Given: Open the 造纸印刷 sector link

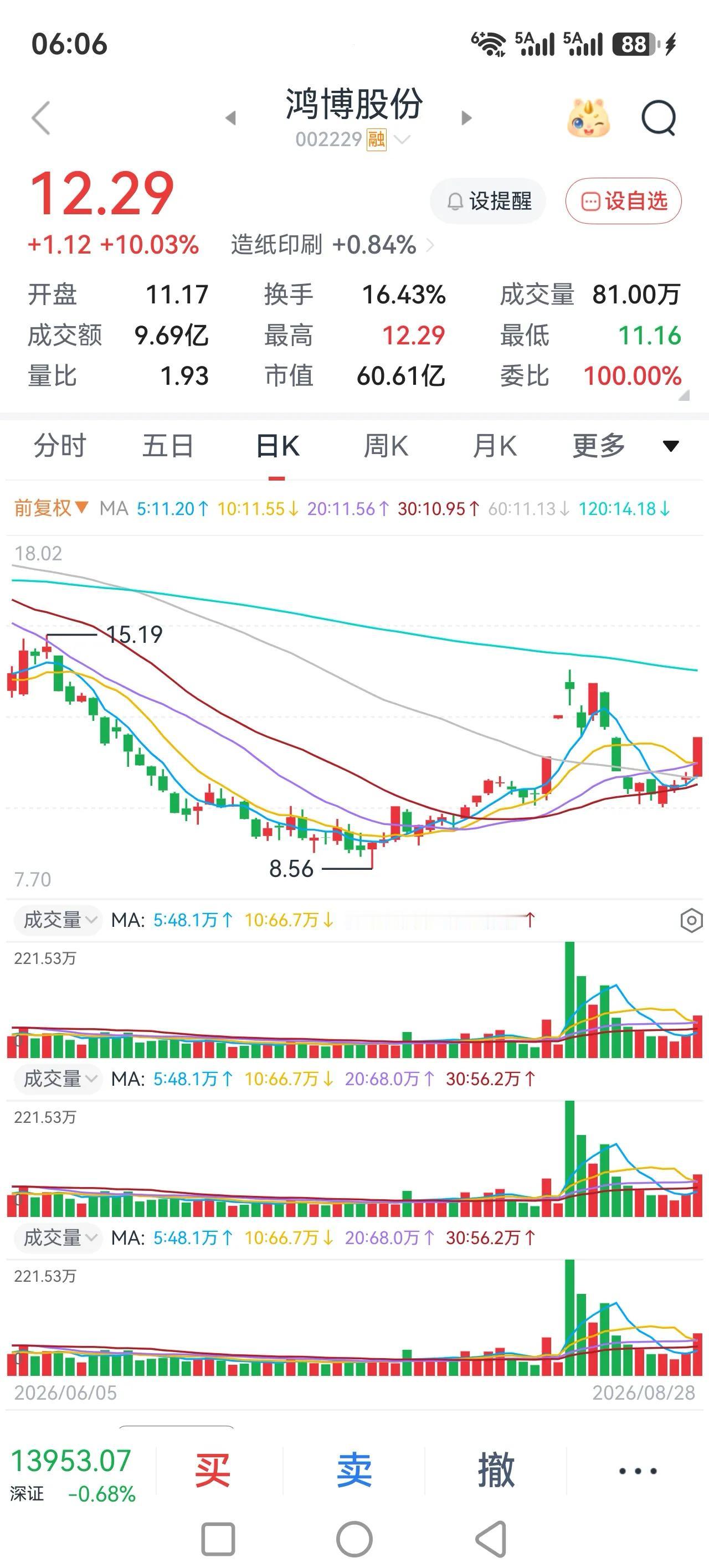Looking at the screenshot, I should [332, 245].
